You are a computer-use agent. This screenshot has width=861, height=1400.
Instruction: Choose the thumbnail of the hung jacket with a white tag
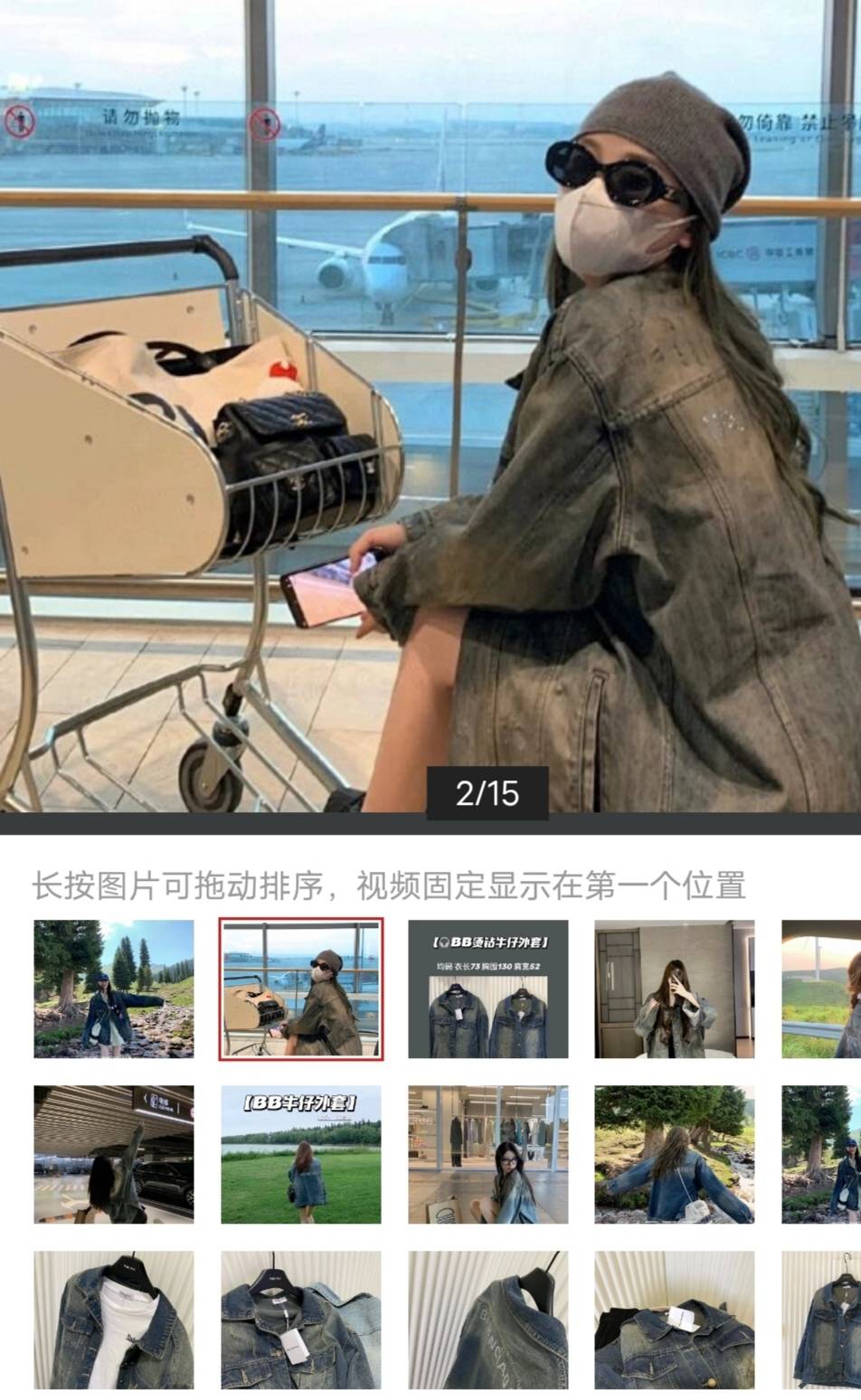(x=301, y=1320)
